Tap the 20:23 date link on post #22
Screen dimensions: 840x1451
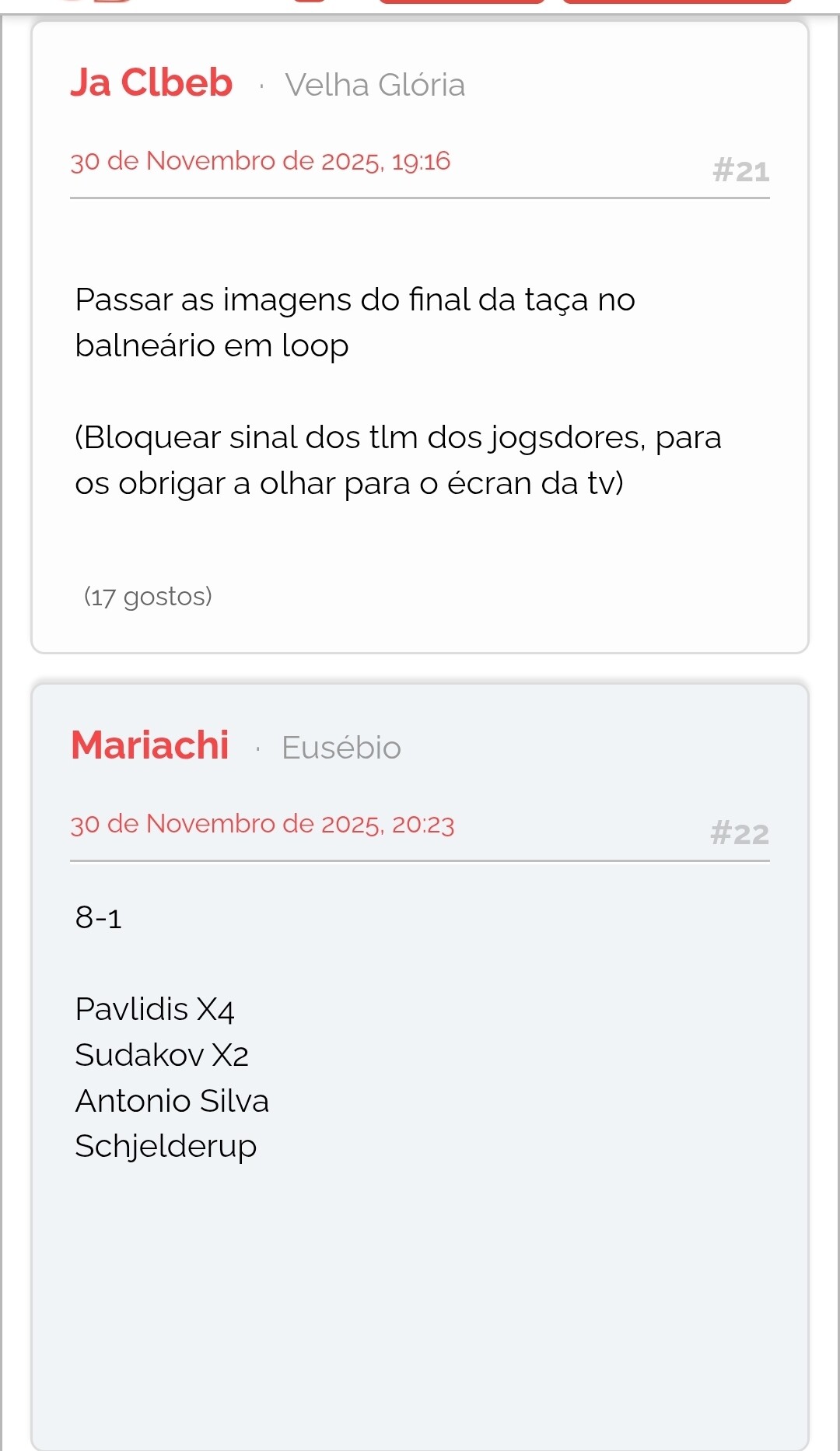click(262, 824)
